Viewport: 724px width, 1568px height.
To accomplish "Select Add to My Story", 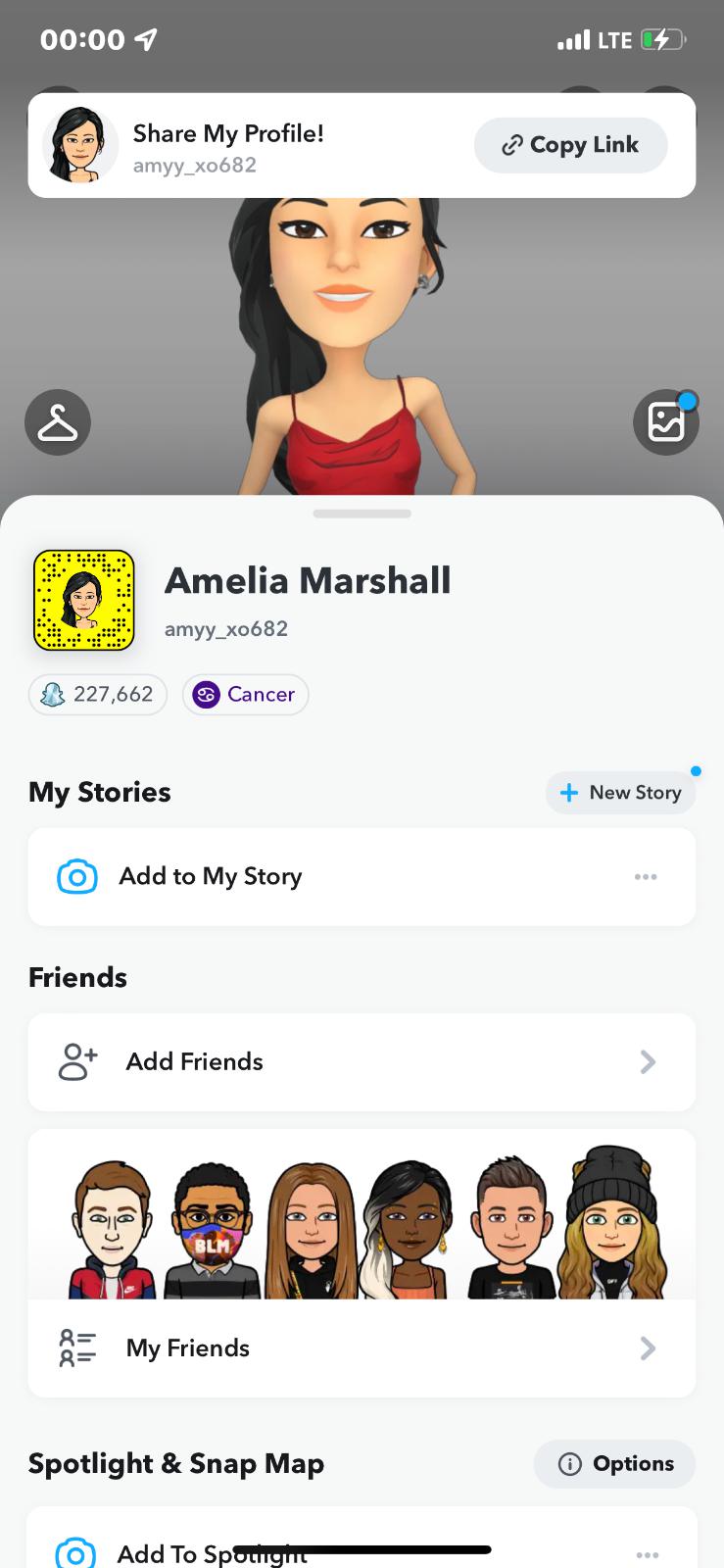I will point(210,876).
